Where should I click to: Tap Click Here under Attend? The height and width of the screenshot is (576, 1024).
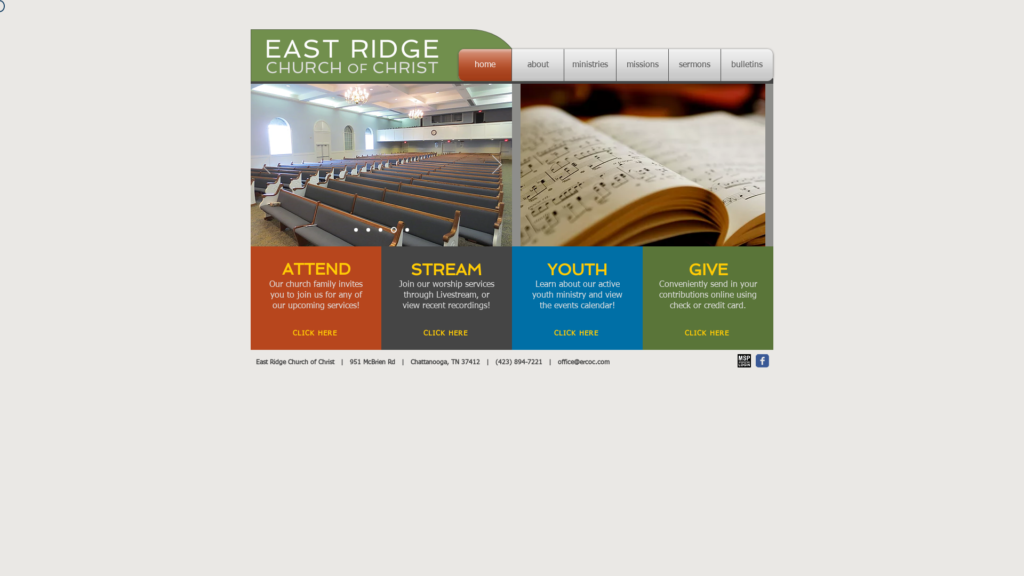click(315, 333)
